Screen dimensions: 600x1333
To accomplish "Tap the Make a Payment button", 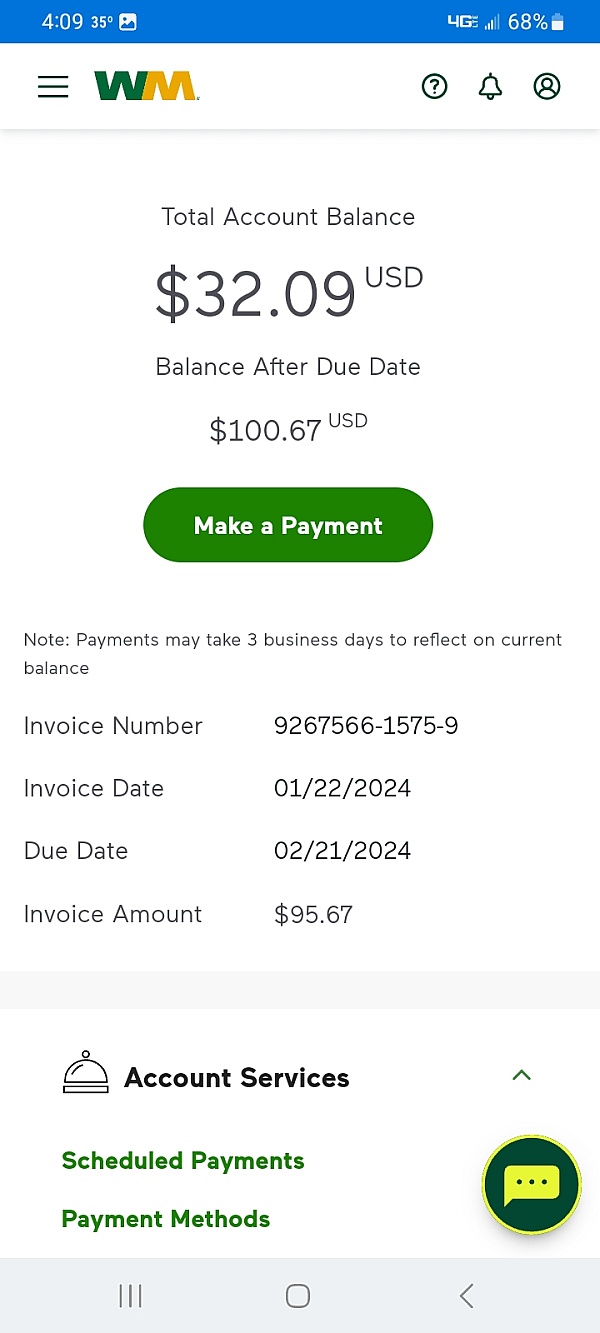I will (288, 525).
